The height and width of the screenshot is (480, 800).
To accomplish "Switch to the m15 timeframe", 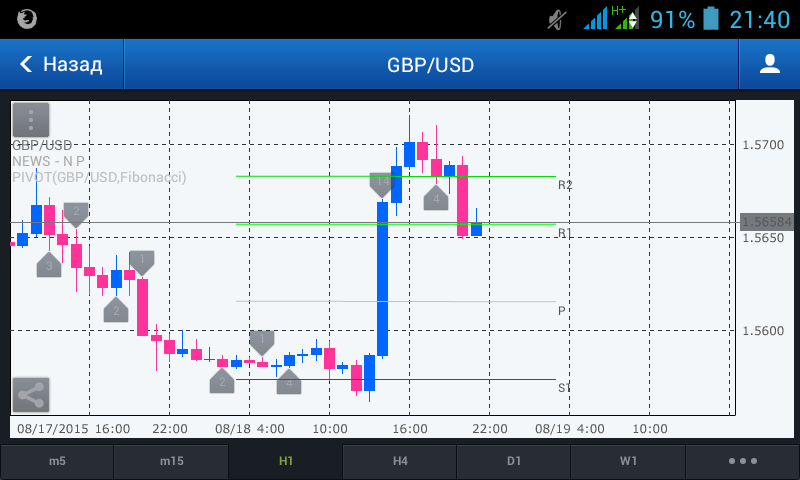I will tap(171, 461).
